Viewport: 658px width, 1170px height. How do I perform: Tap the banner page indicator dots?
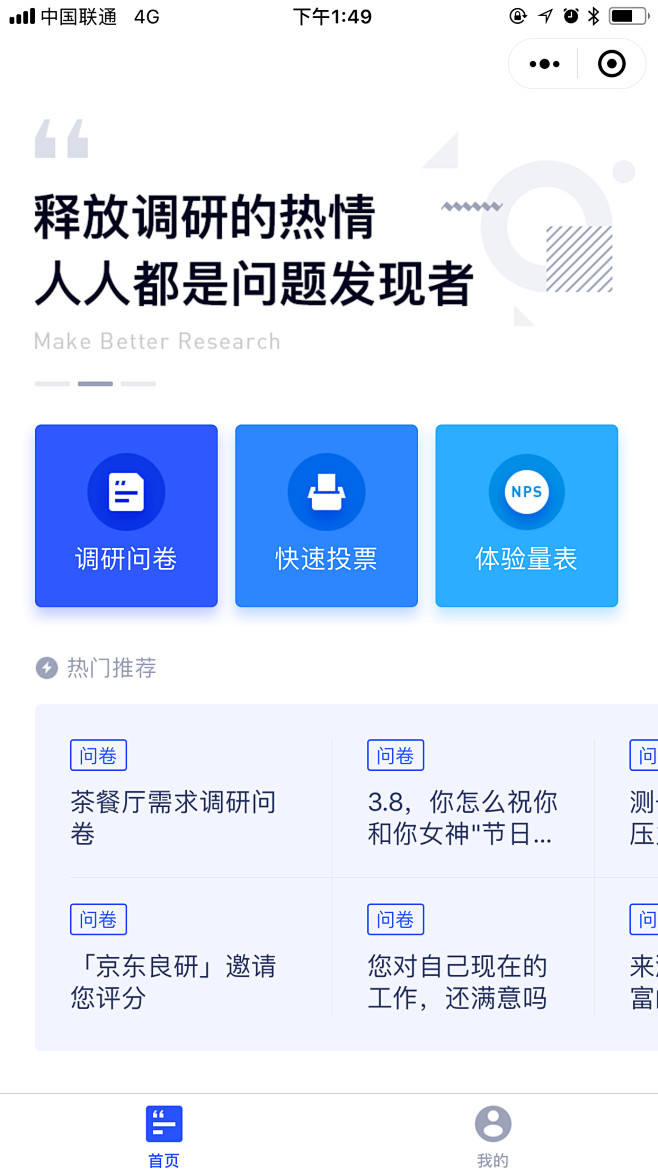95,384
